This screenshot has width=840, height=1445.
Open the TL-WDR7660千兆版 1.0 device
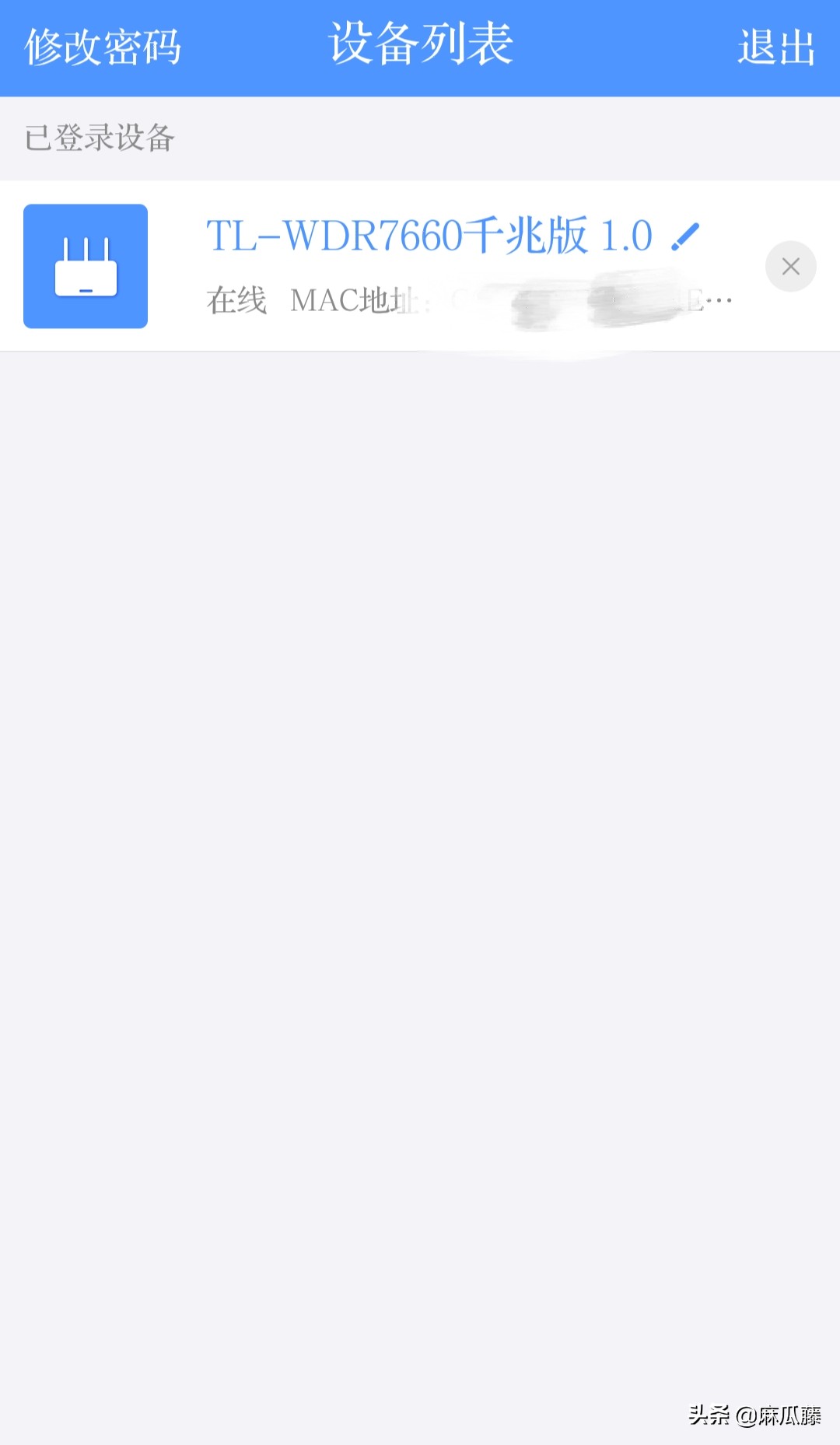(x=428, y=236)
